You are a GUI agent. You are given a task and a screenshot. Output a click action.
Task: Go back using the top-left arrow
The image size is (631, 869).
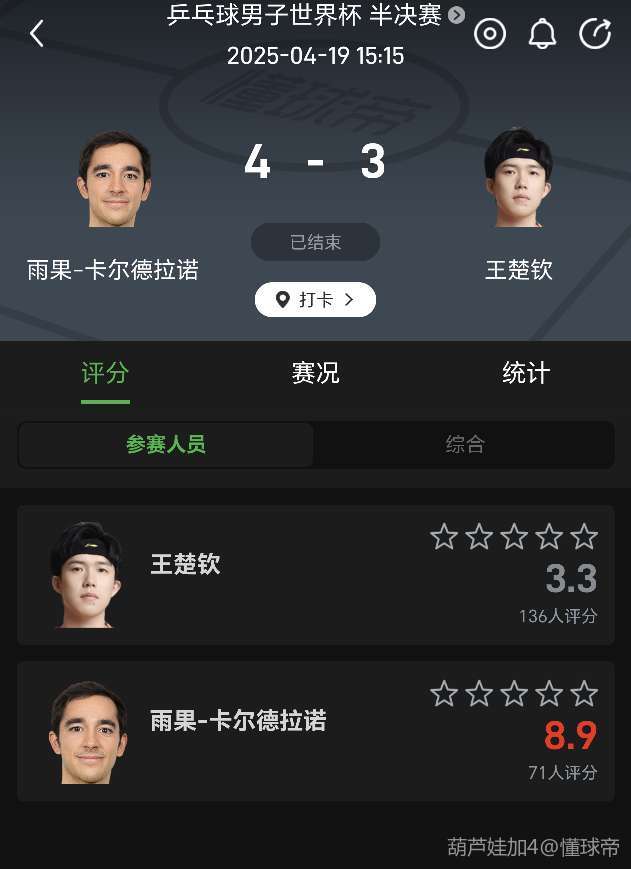click(x=37, y=34)
